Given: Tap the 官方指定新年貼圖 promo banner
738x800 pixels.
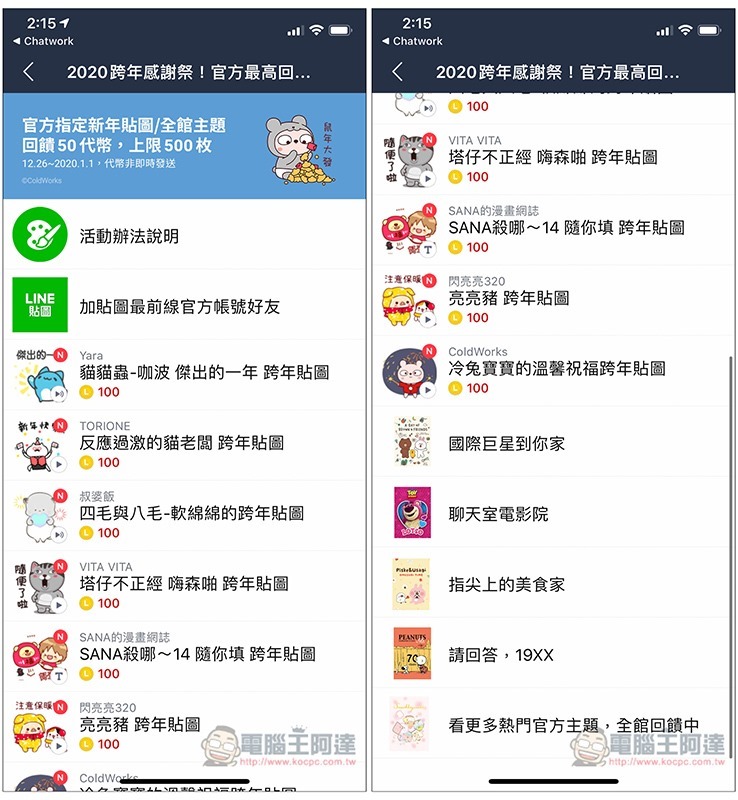Looking at the screenshot, I should click(184, 147).
